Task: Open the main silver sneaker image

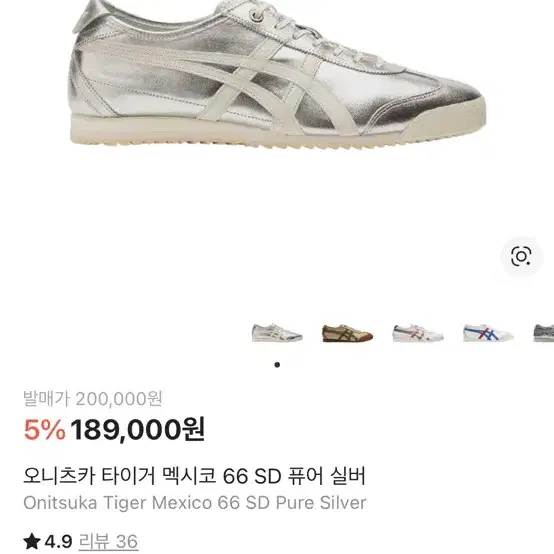Action: click(277, 74)
